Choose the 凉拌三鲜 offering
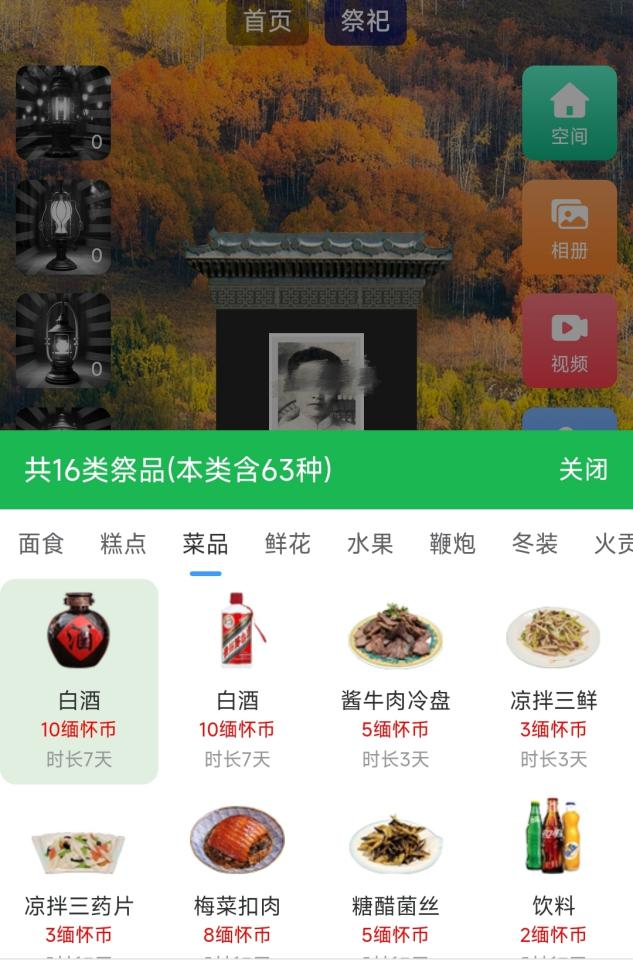The width and height of the screenshot is (633, 963). tap(553, 680)
